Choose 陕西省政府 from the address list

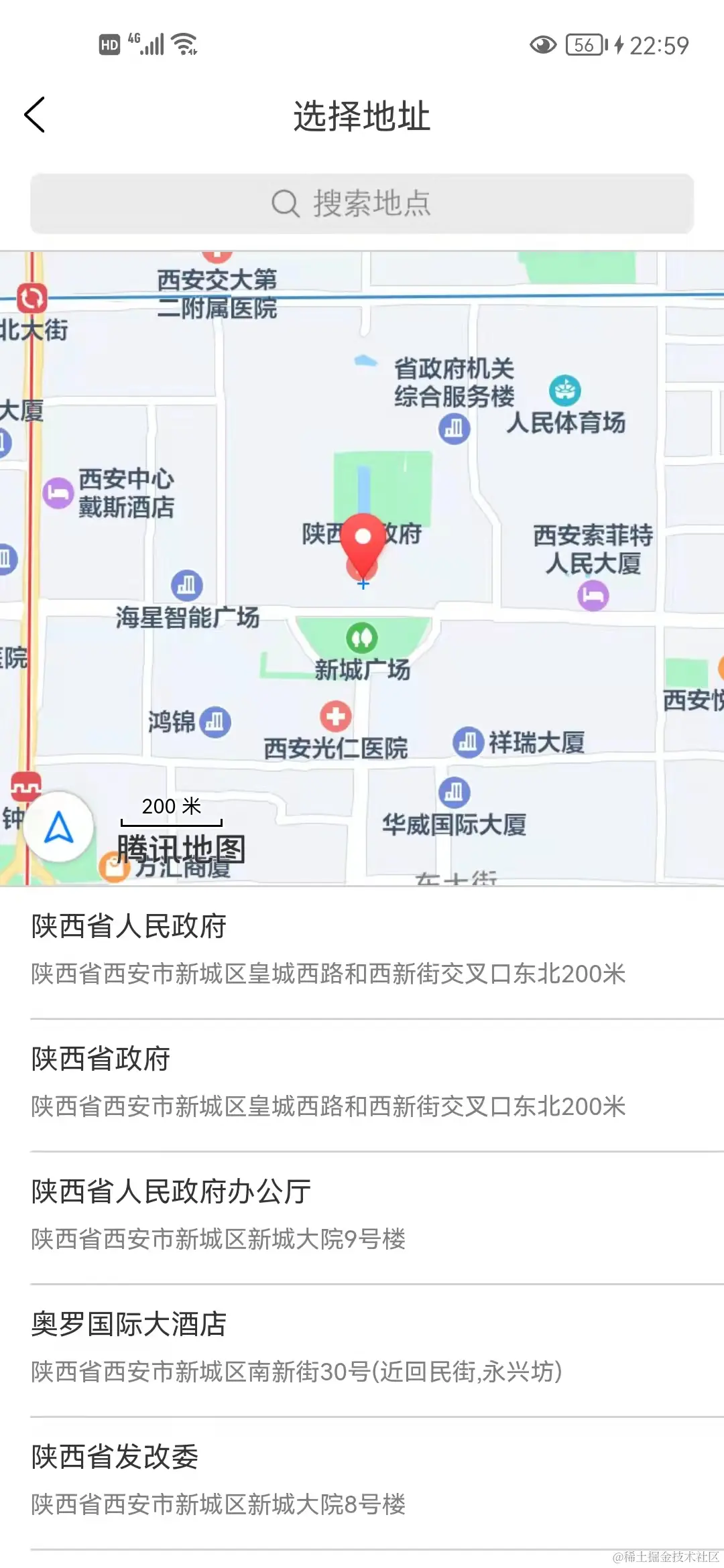click(362, 1082)
